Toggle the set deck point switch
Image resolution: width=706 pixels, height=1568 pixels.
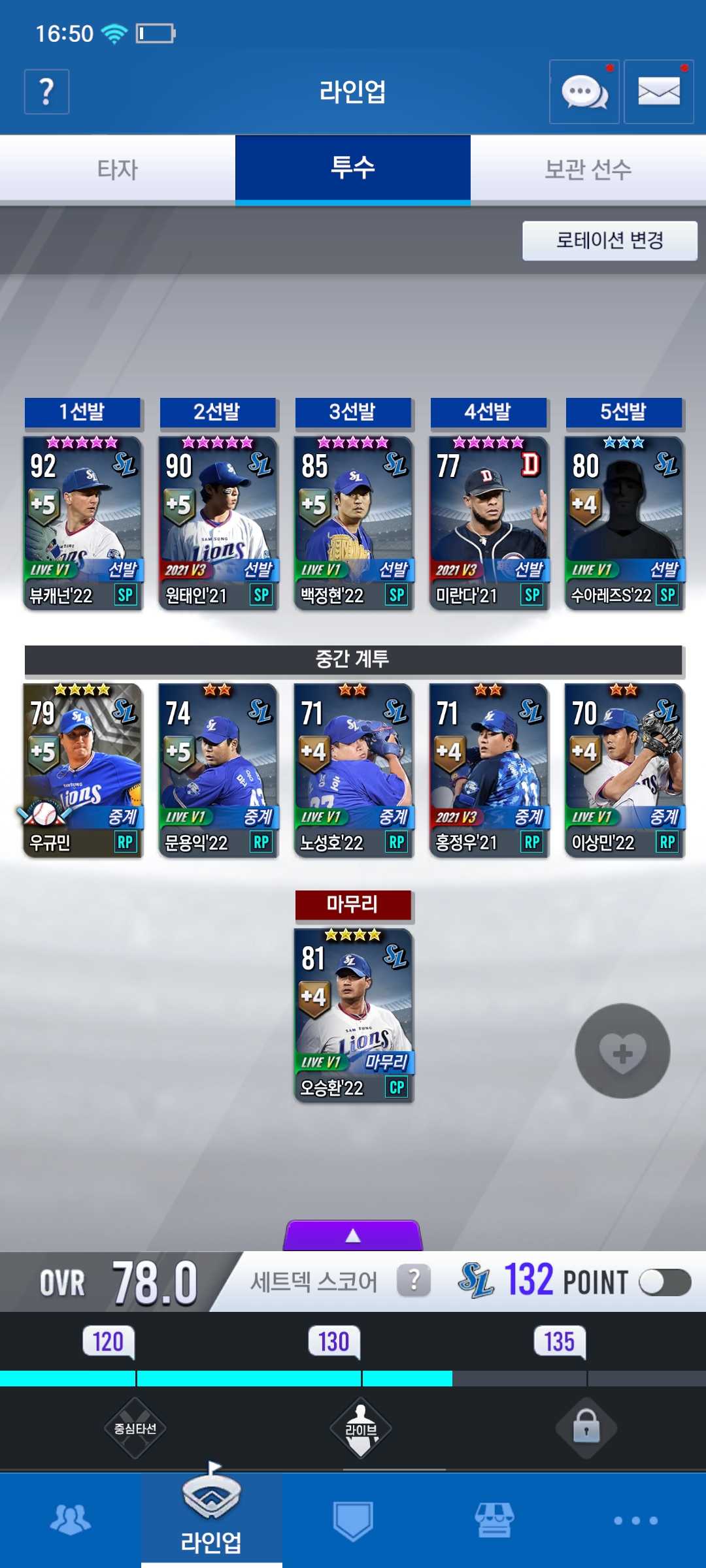(664, 1282)
